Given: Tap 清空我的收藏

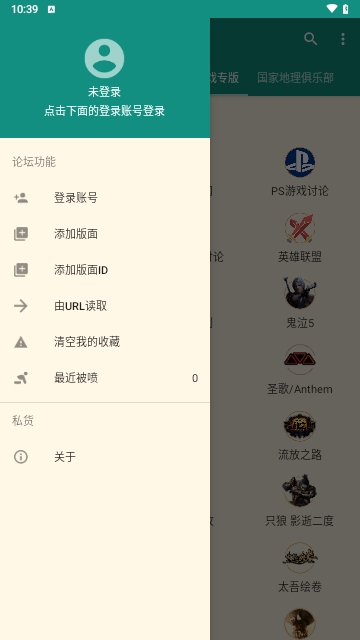Looking at the screenshot, I should [x=105, y=342].
